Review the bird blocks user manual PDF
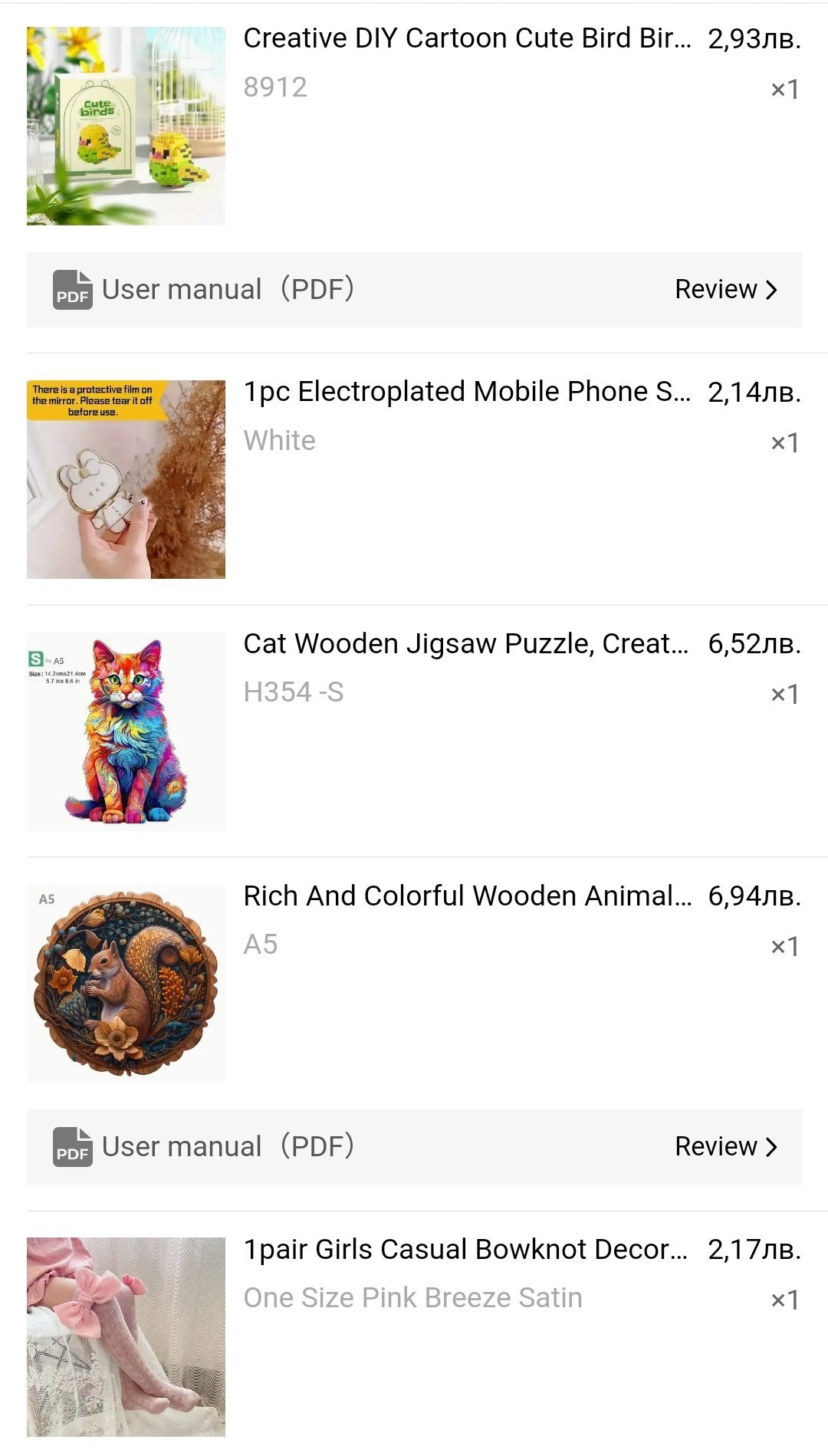 (725, 290)
